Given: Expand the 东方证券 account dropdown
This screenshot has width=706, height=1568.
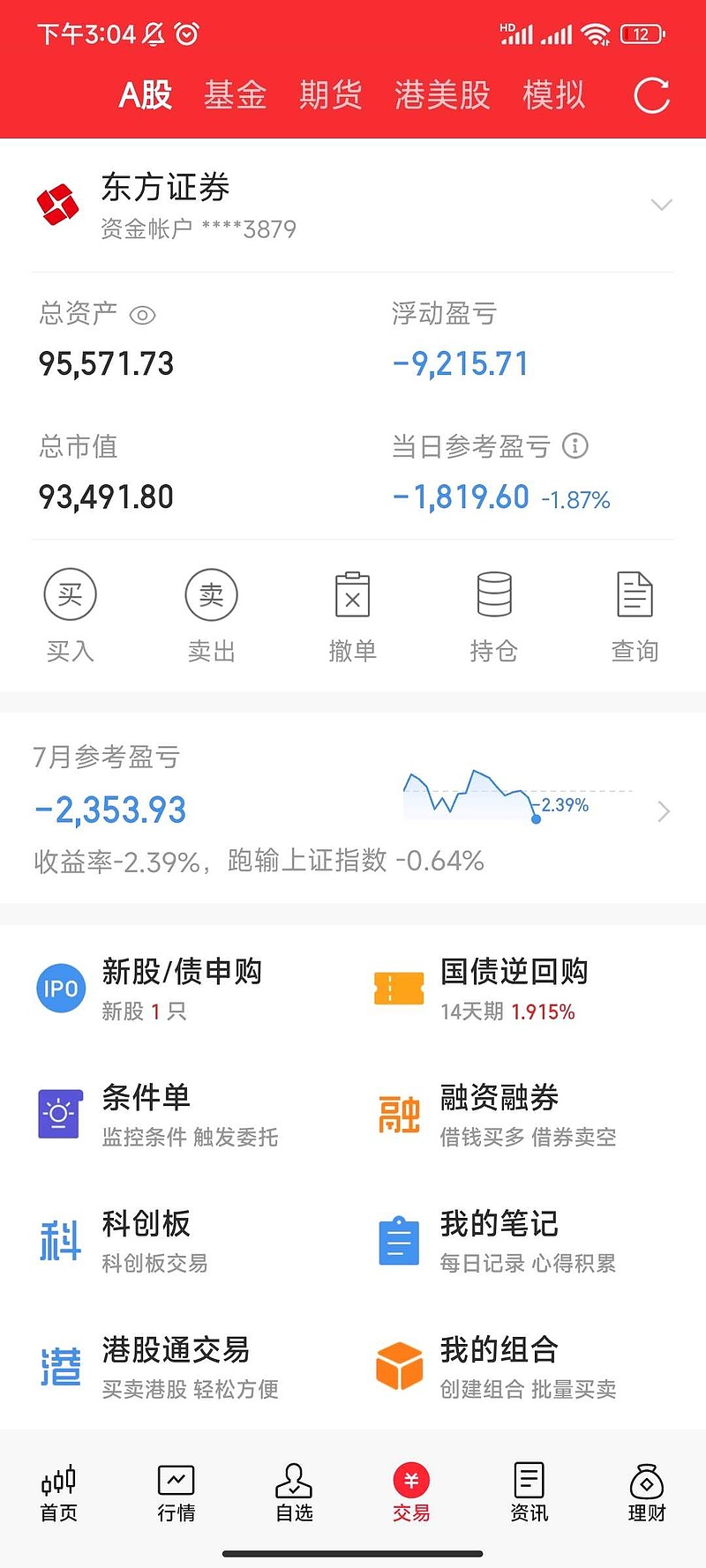Looking at the screenshot, I should pos(662,205).
